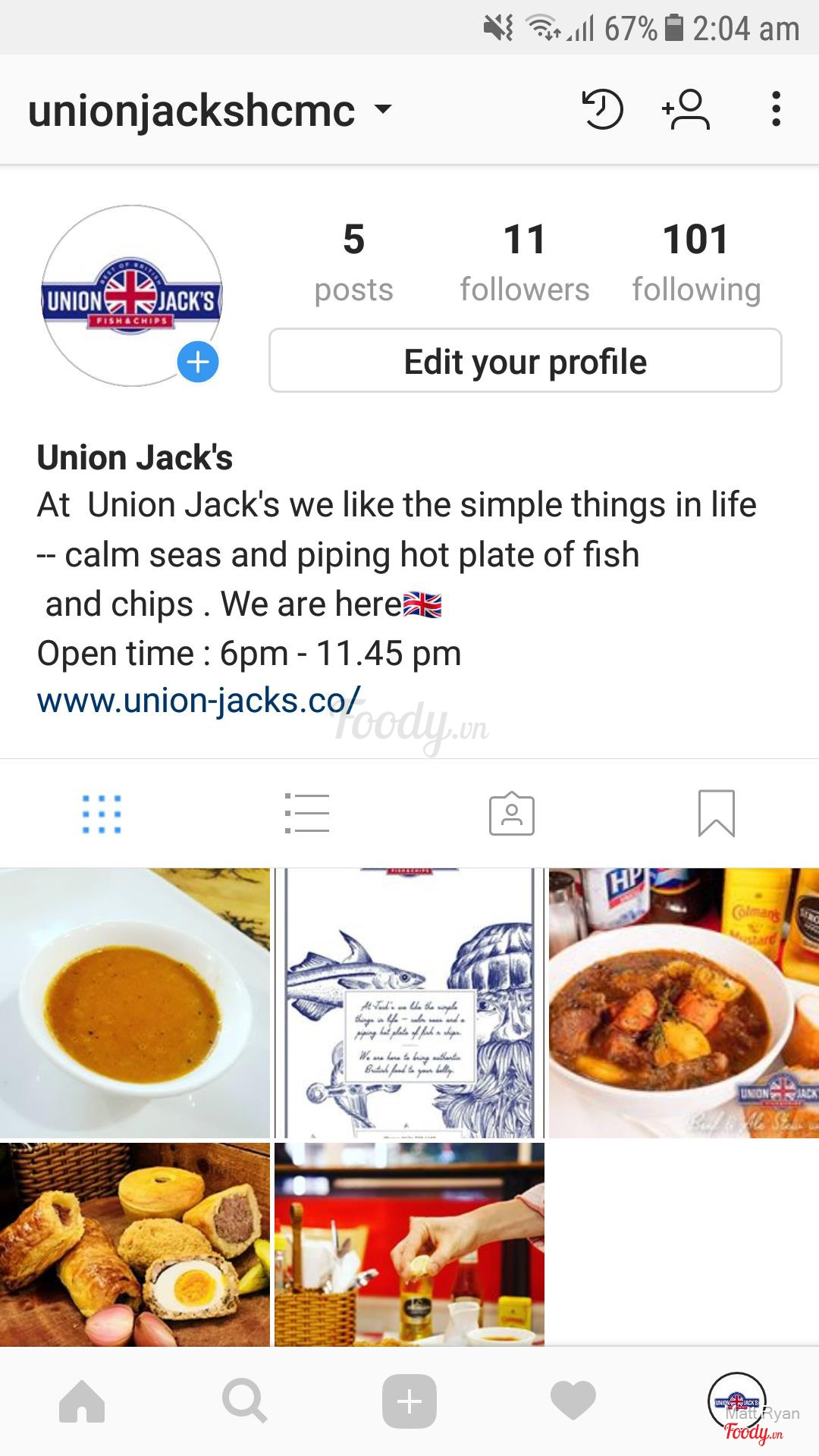Viewport: 819px width, 1456px height.
Task: Open the blue fish and sailor illustration post
Action: [409, 1003]
